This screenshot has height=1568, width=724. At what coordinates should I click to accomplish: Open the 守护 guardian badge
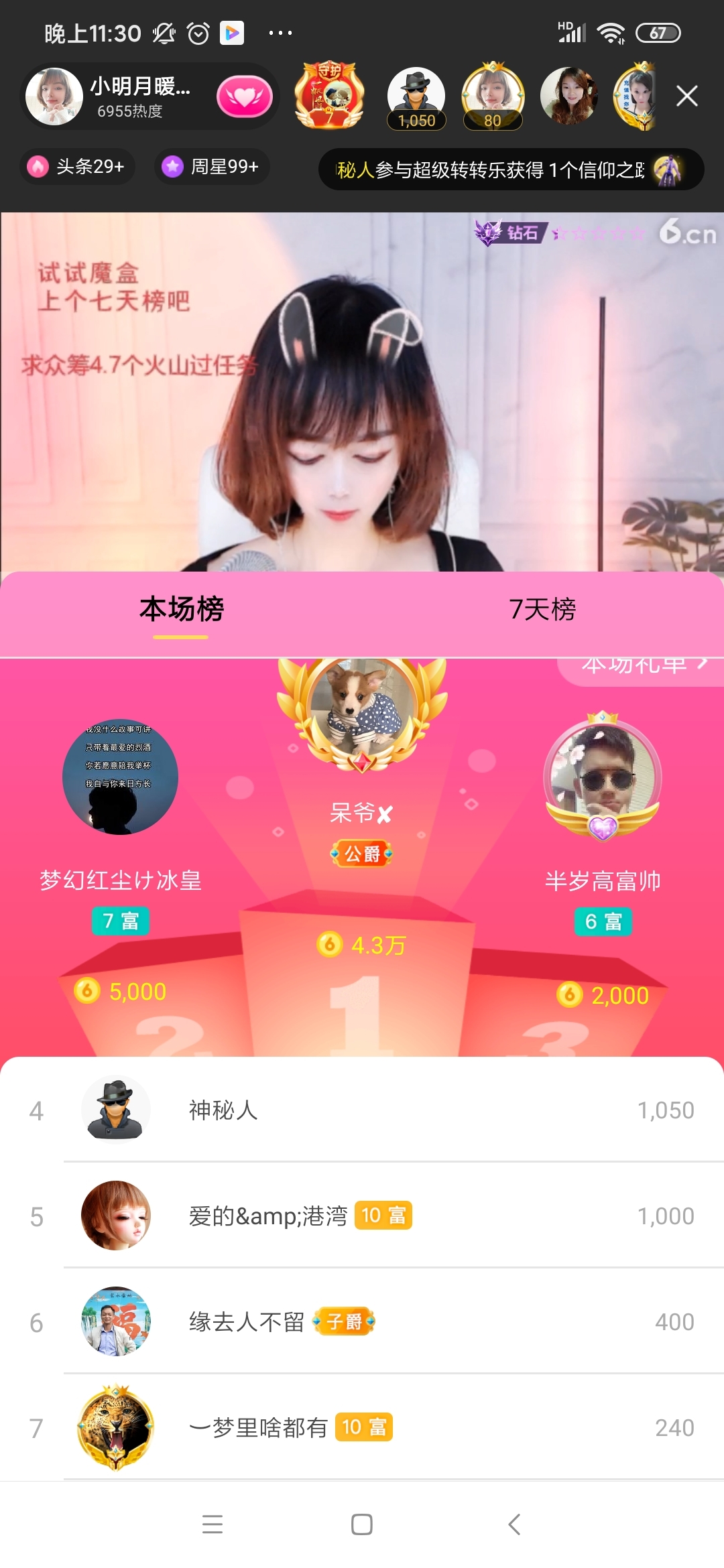(x=329, y=96)
